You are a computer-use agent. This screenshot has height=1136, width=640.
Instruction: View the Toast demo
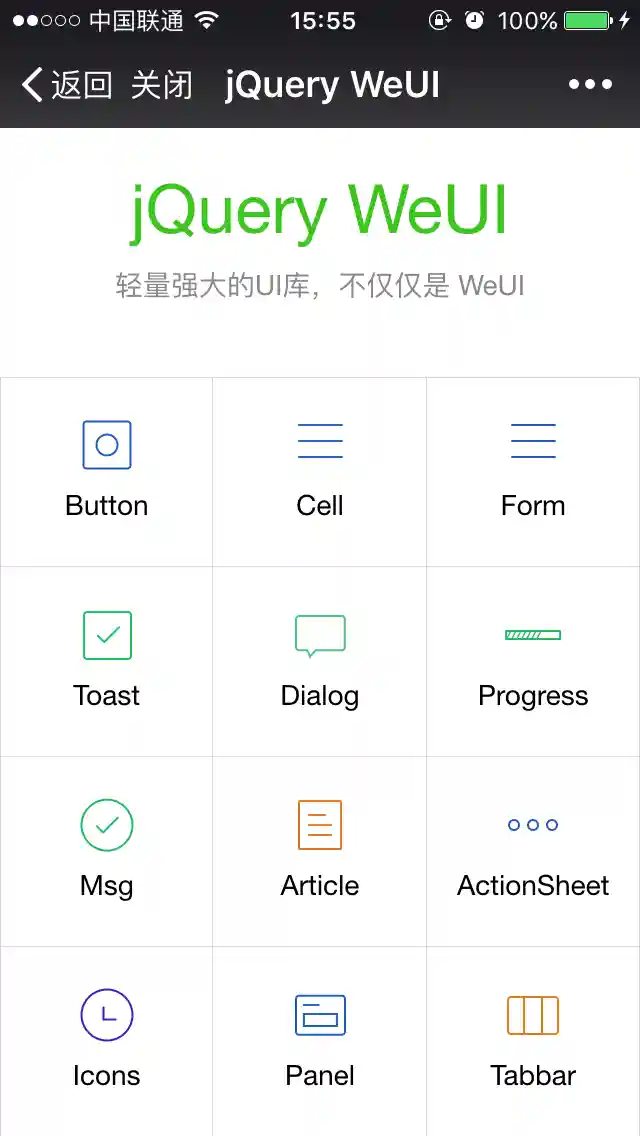point(107,661)
